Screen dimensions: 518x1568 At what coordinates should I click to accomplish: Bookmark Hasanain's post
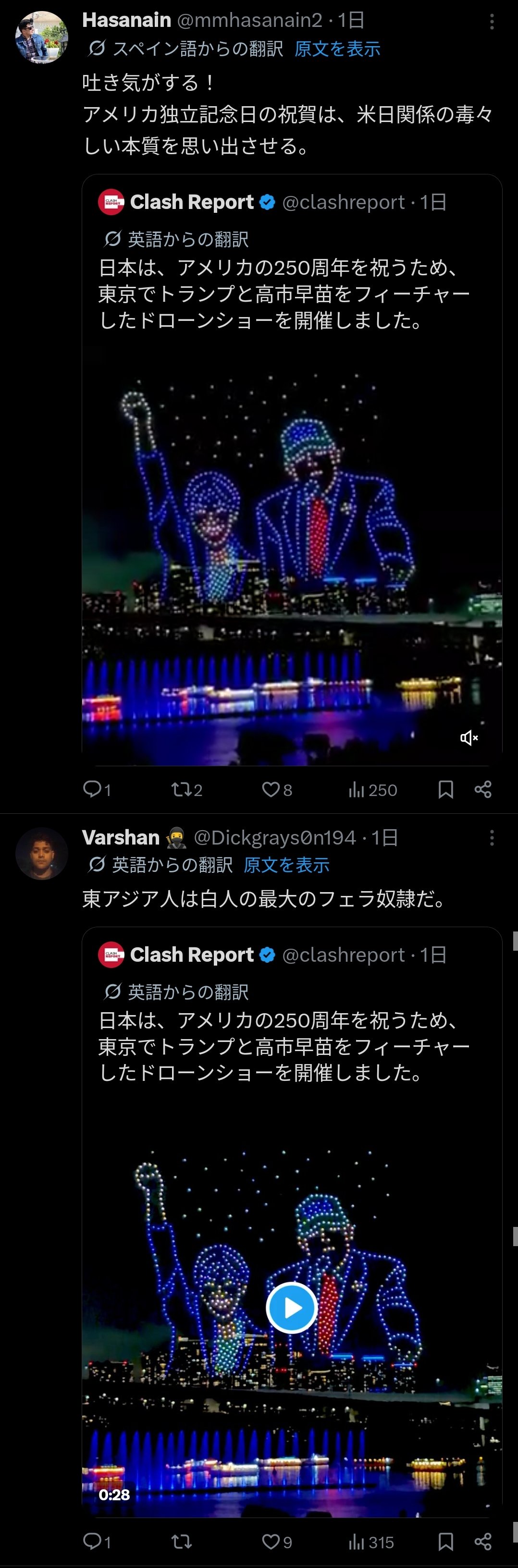click(445, 789)
